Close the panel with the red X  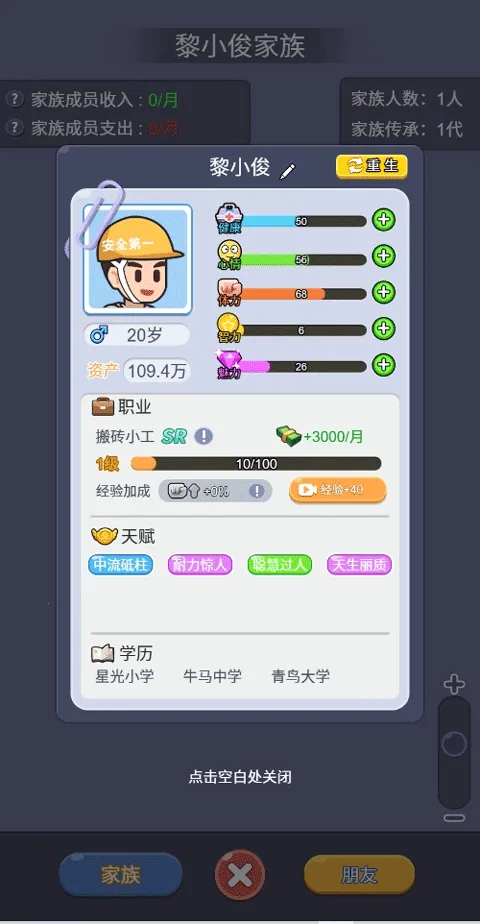[240, 875]
